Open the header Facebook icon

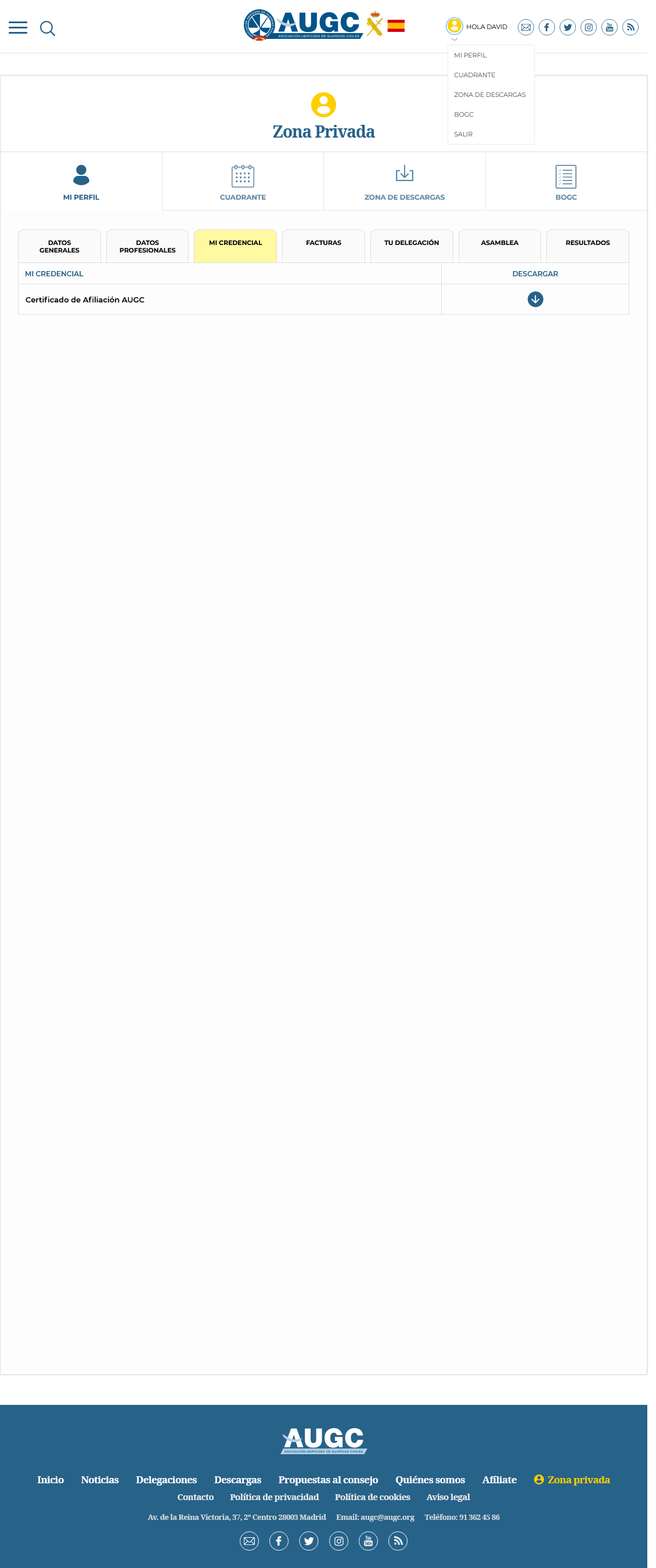[546, 27]
